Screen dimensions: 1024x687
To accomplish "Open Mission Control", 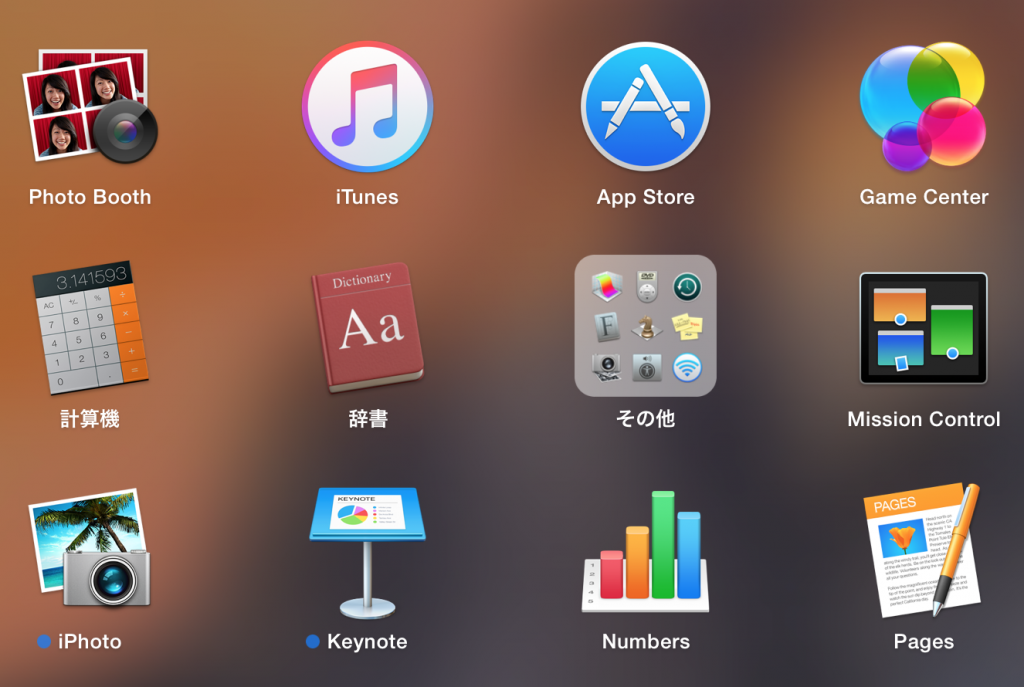I will 923,327.
